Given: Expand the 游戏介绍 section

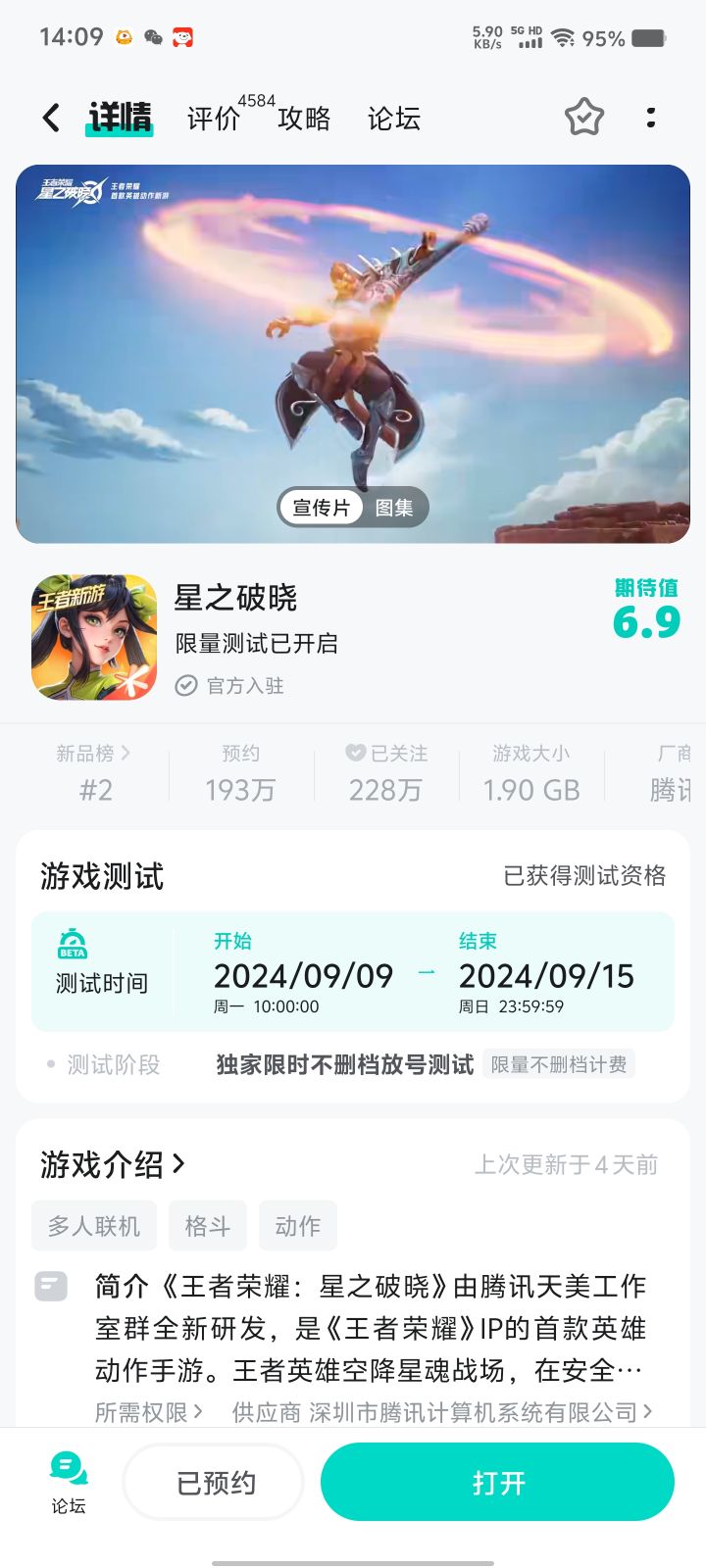Looking at the screenshot, I should pyautogui.click(x=113, y=1164).
